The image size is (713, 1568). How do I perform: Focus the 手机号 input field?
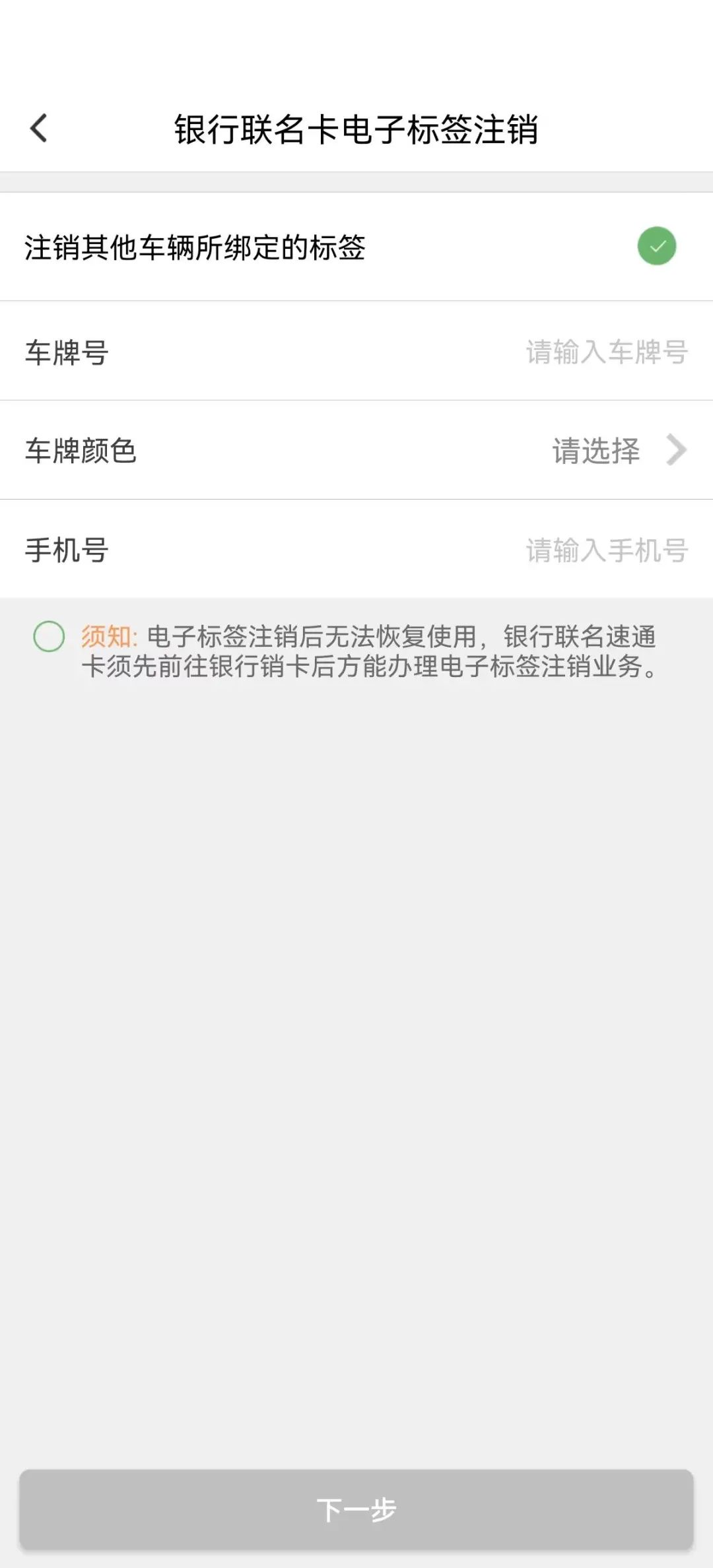606,550
